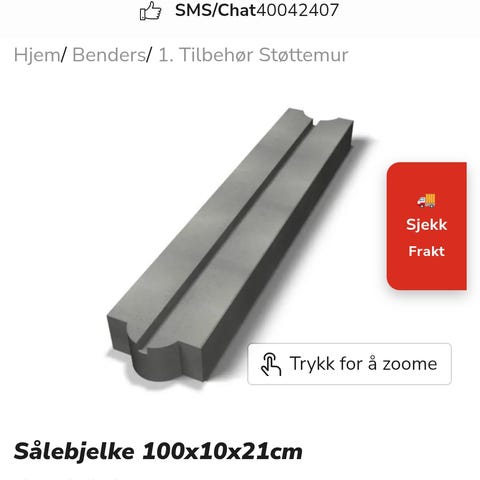Go to Hjem breadcrumb
Viewport: 480px width, 480px height.
pos(37,55)
